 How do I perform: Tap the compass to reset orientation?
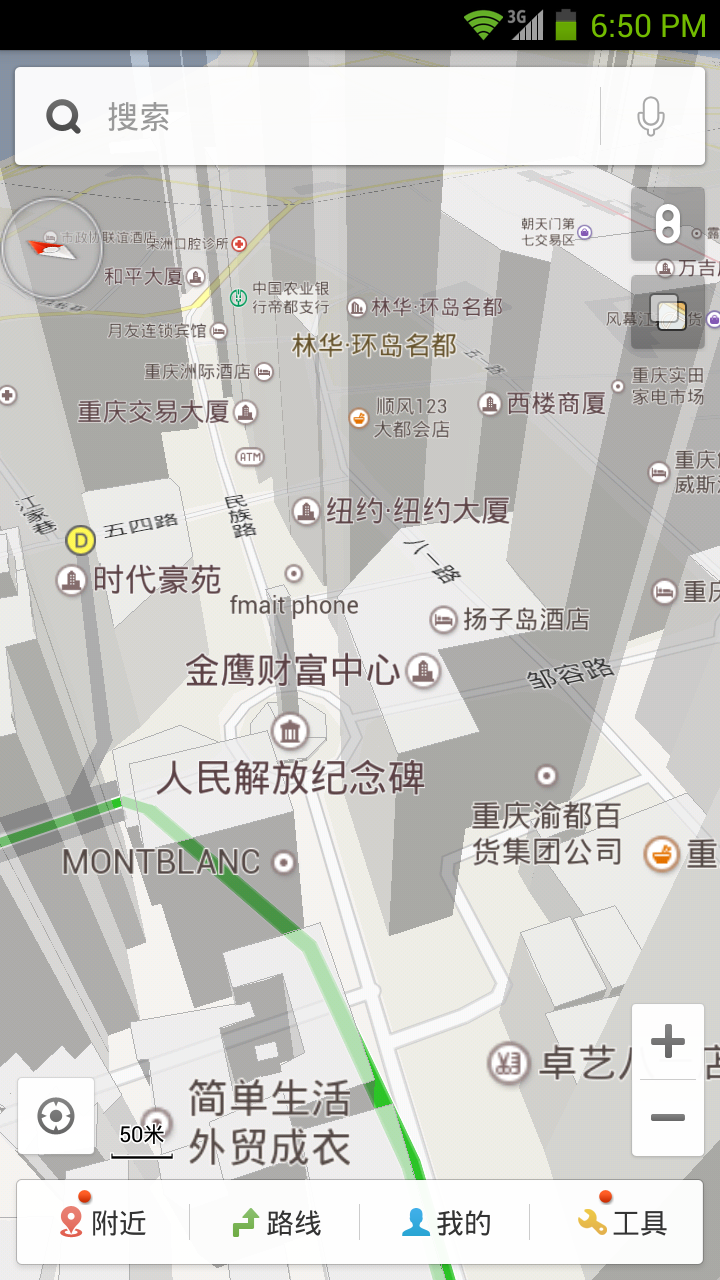pos(51,248)
